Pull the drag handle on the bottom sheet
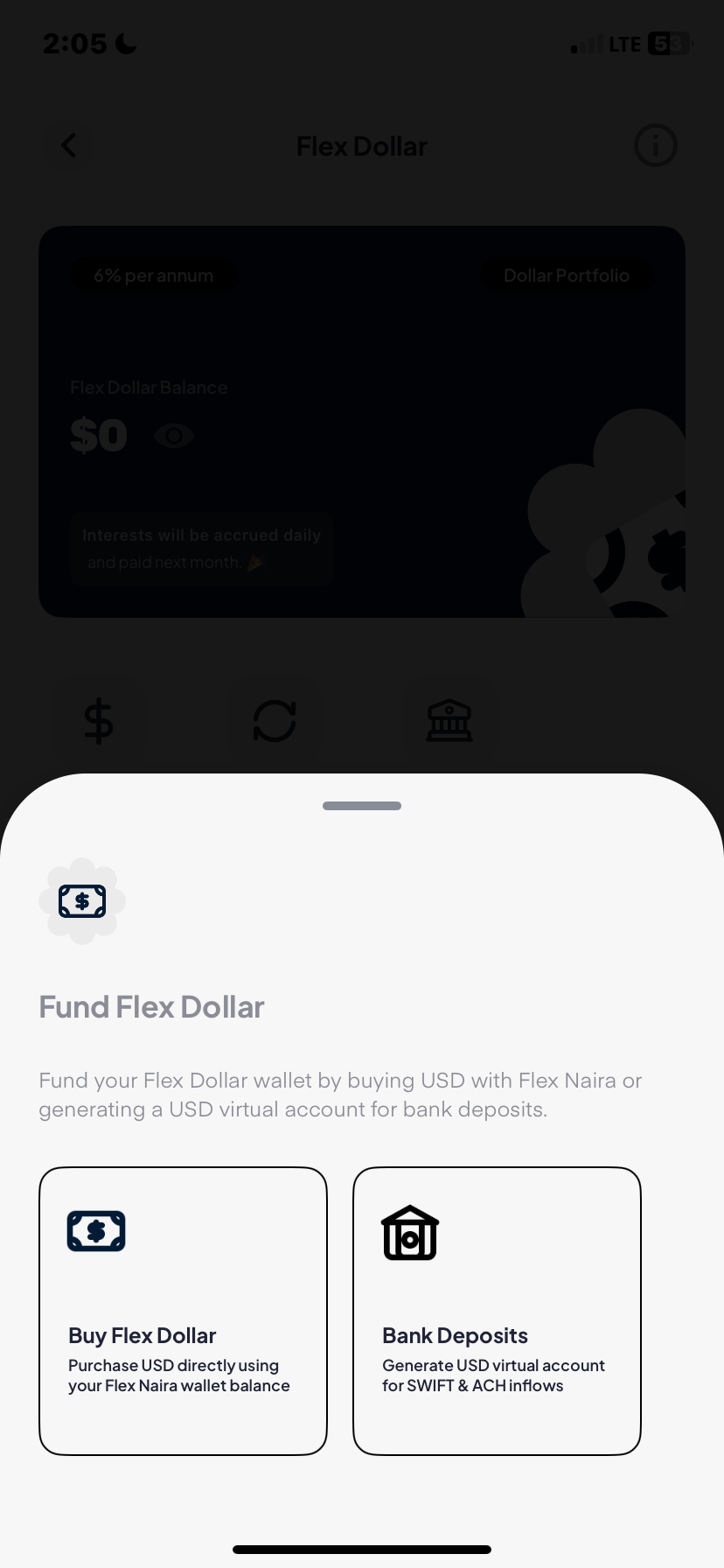Image resolution: width=724 pixels, height=1568 pixels. click(x=361, y=805)
